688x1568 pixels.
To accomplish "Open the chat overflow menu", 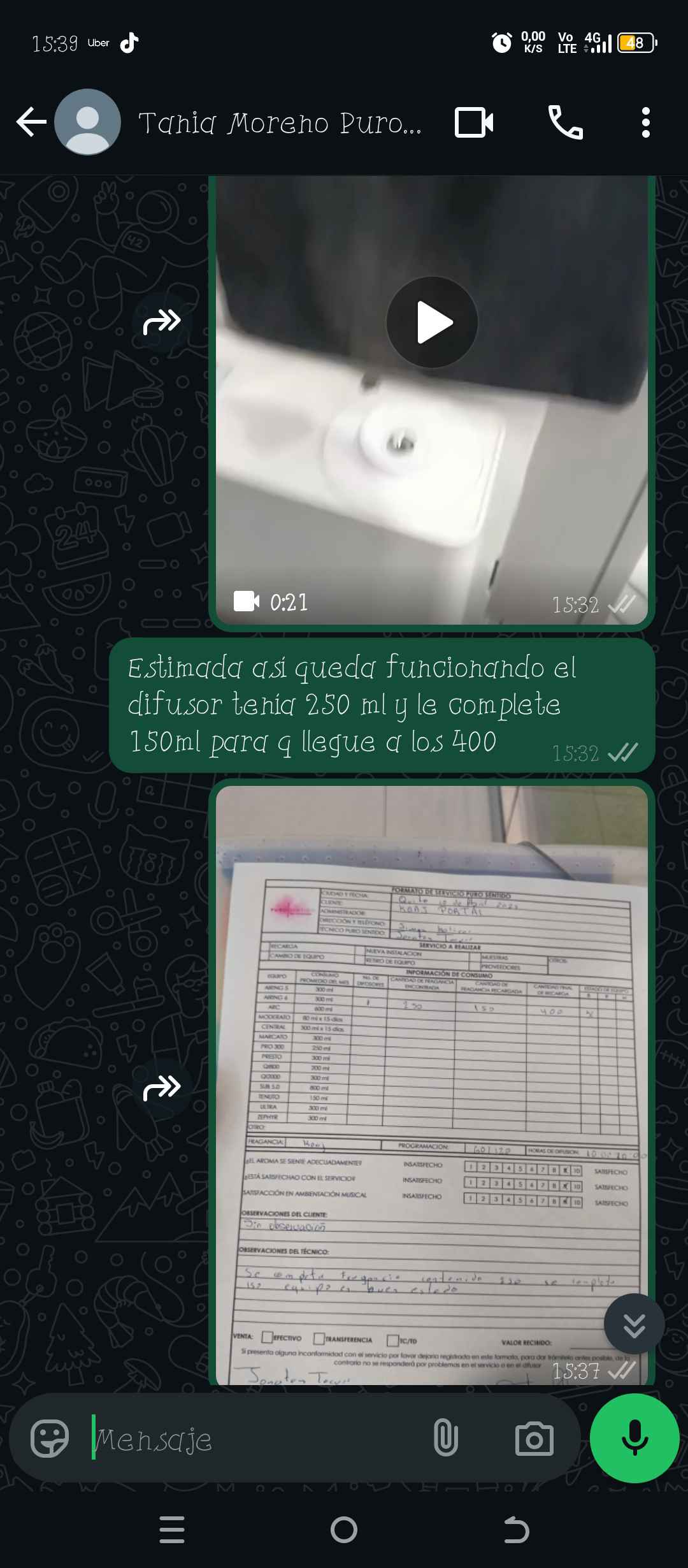I will point(645,122).
